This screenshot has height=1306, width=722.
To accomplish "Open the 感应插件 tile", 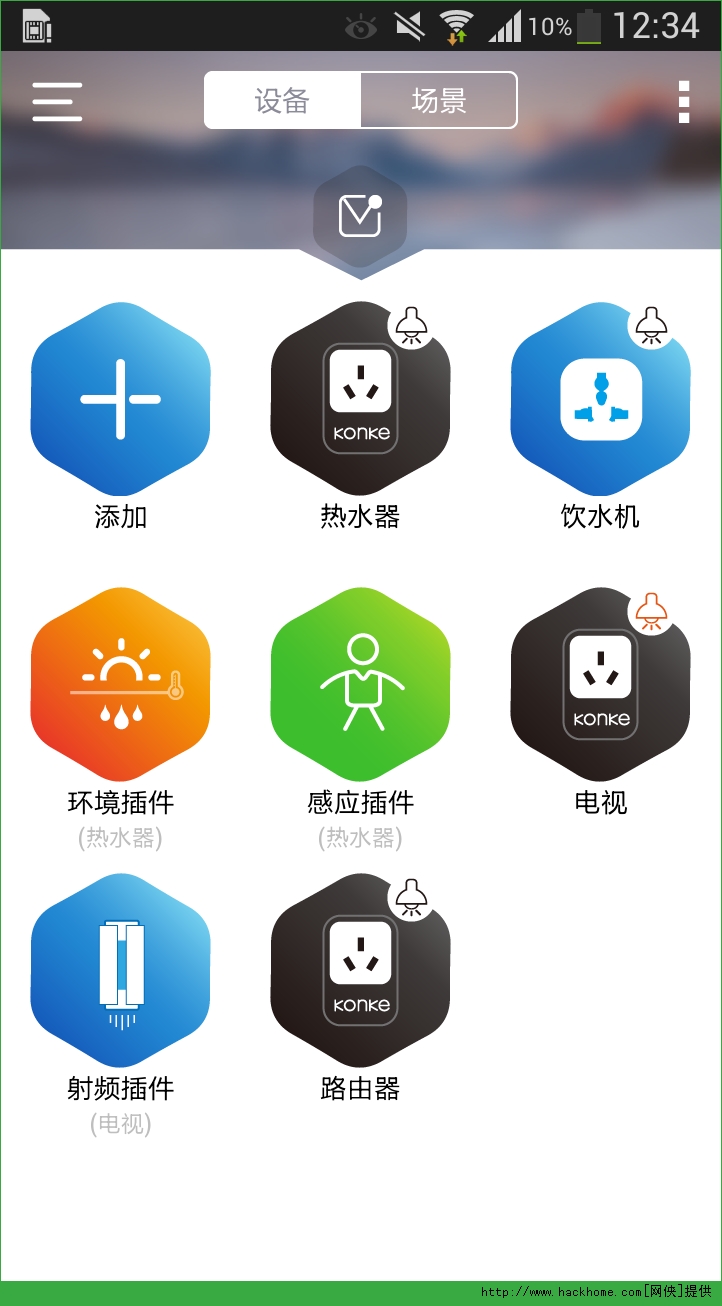I will tap(360, 685).
